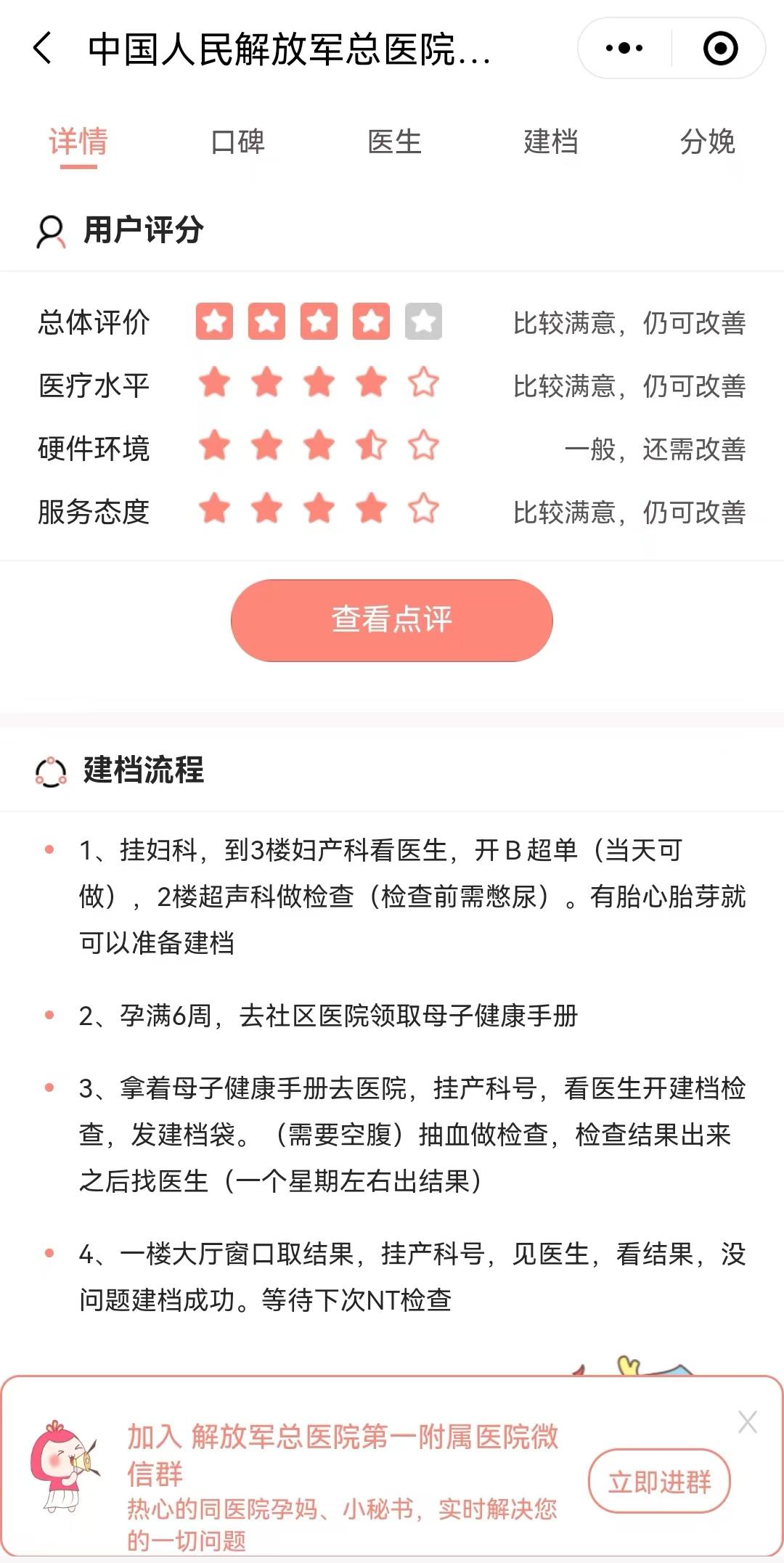The image size is (784, 1563).
Task: Select the 分娩 tab
Action: click(x=708, y=143)
